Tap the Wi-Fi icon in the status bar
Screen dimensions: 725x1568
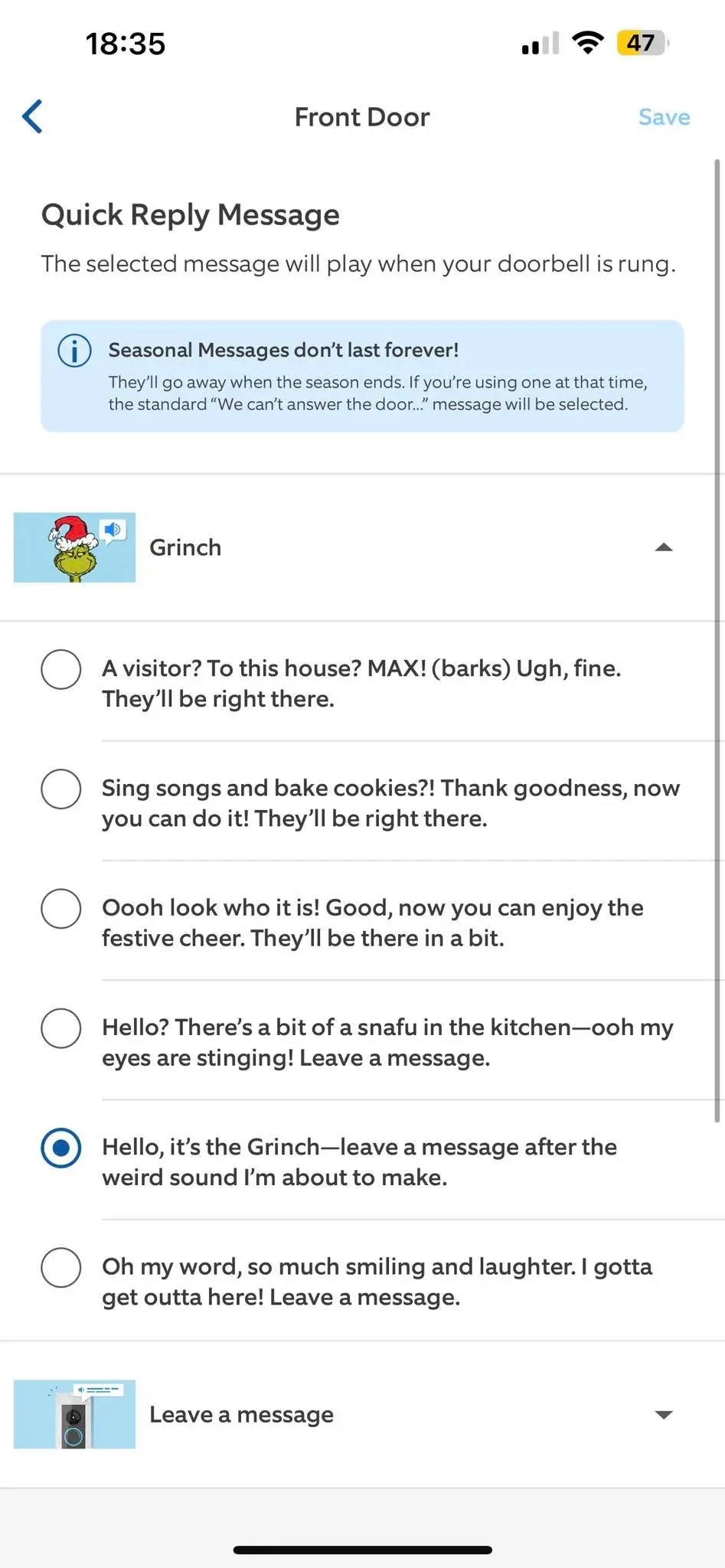(x=586, y=44)
